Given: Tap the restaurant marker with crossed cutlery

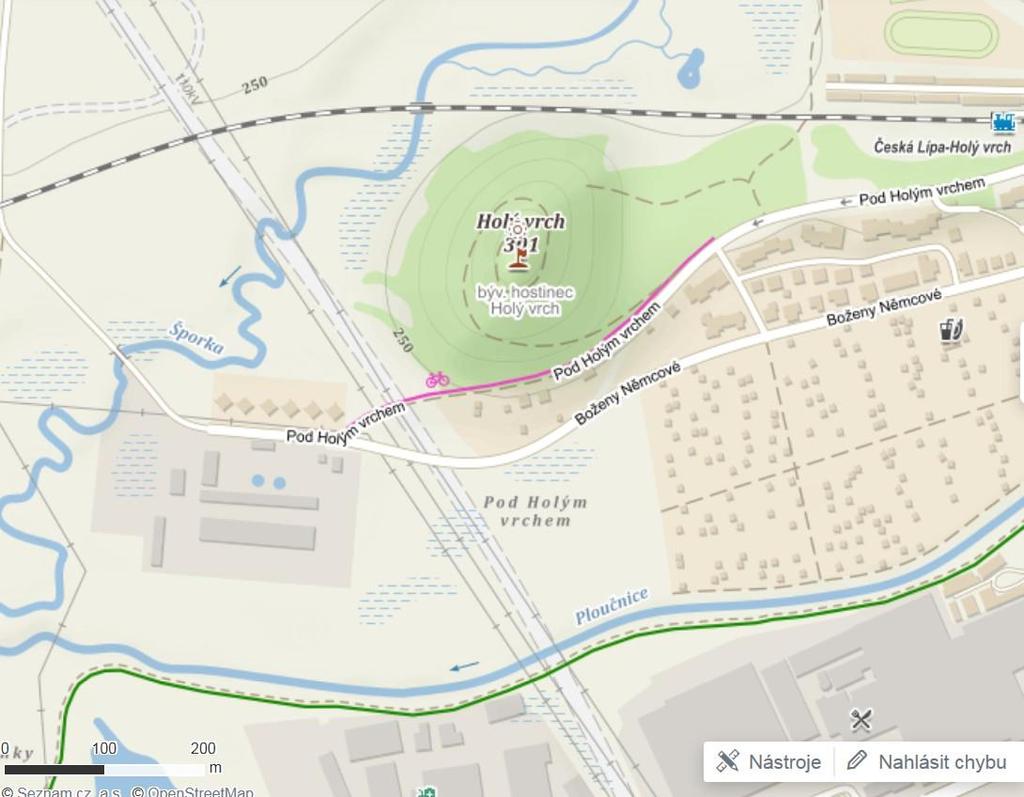Looking at the screenshot, I should point(861,718).
